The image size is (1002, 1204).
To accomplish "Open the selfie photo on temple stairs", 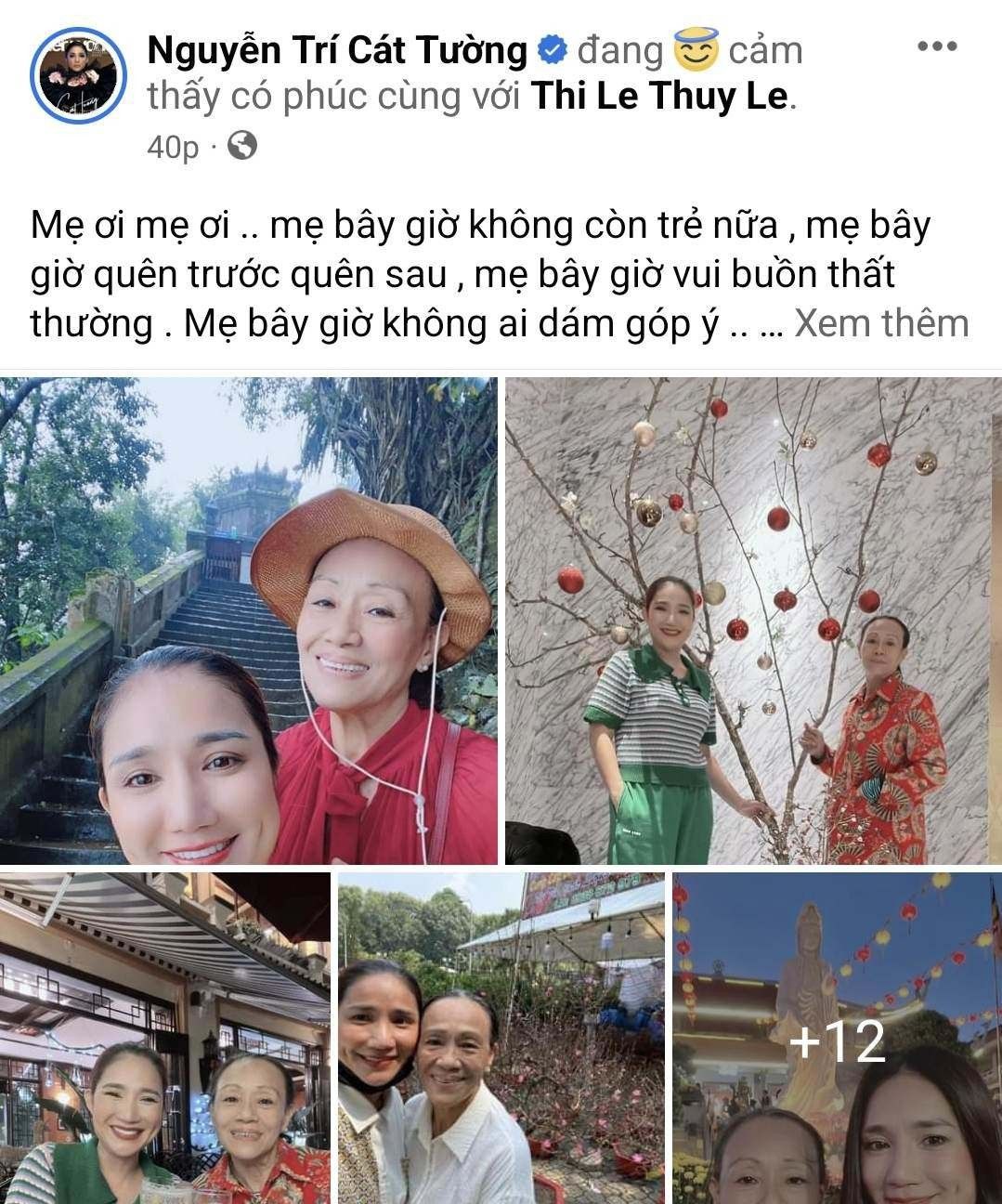I will 248,620.
